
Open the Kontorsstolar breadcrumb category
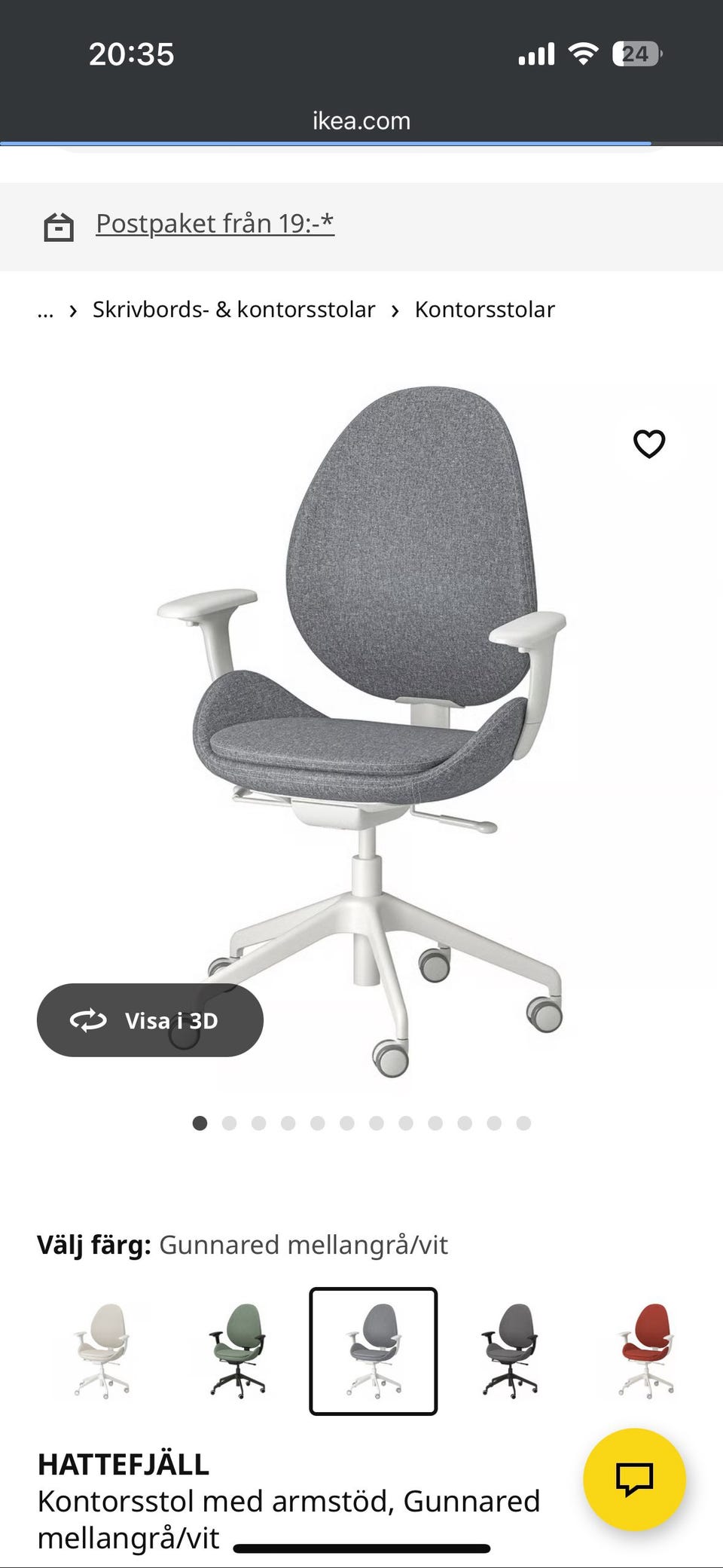tap(484, 310)
